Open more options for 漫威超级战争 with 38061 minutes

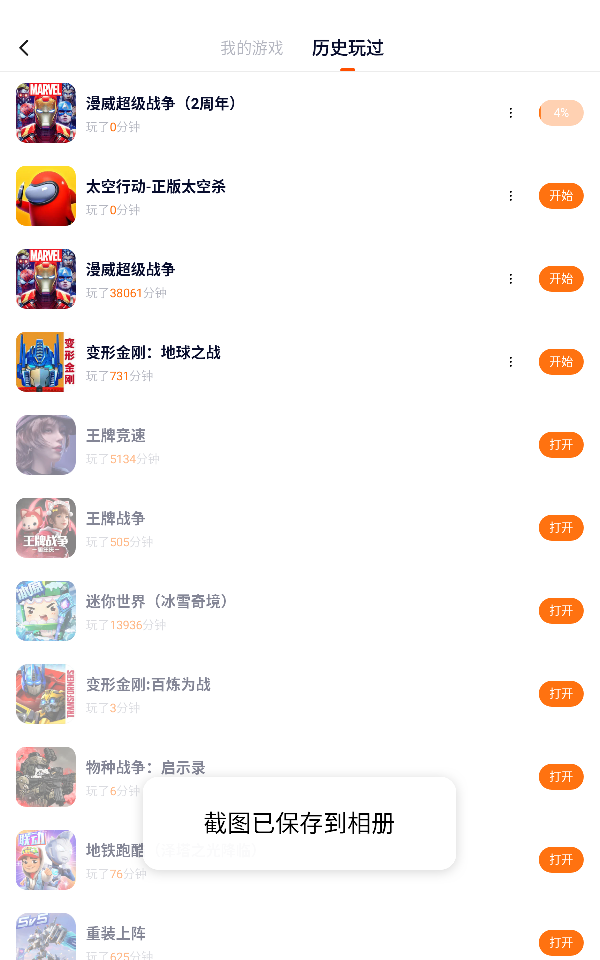click(511, 279)
